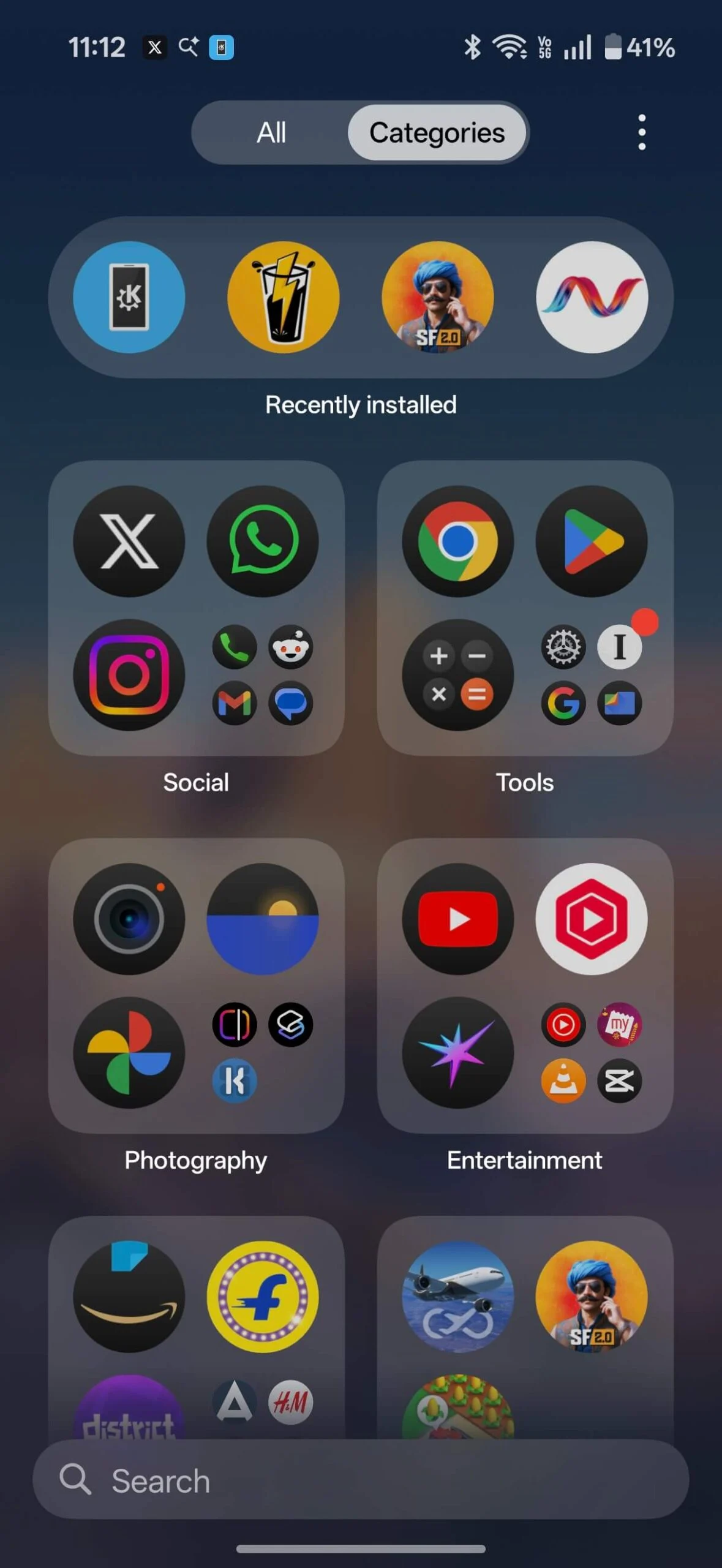
Task: Tap the app search field
Action: point(361,1480)
